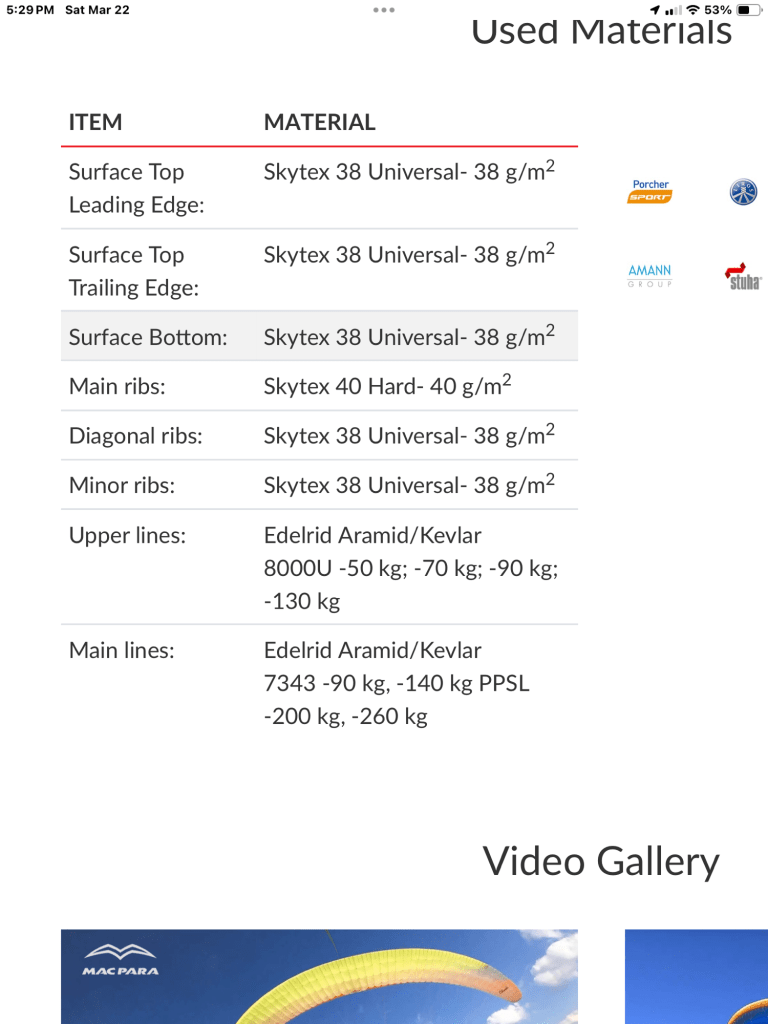This screenshot has width=768, height=1024.
Task: Open the multitasking three-dot menu
Action: 384,9
